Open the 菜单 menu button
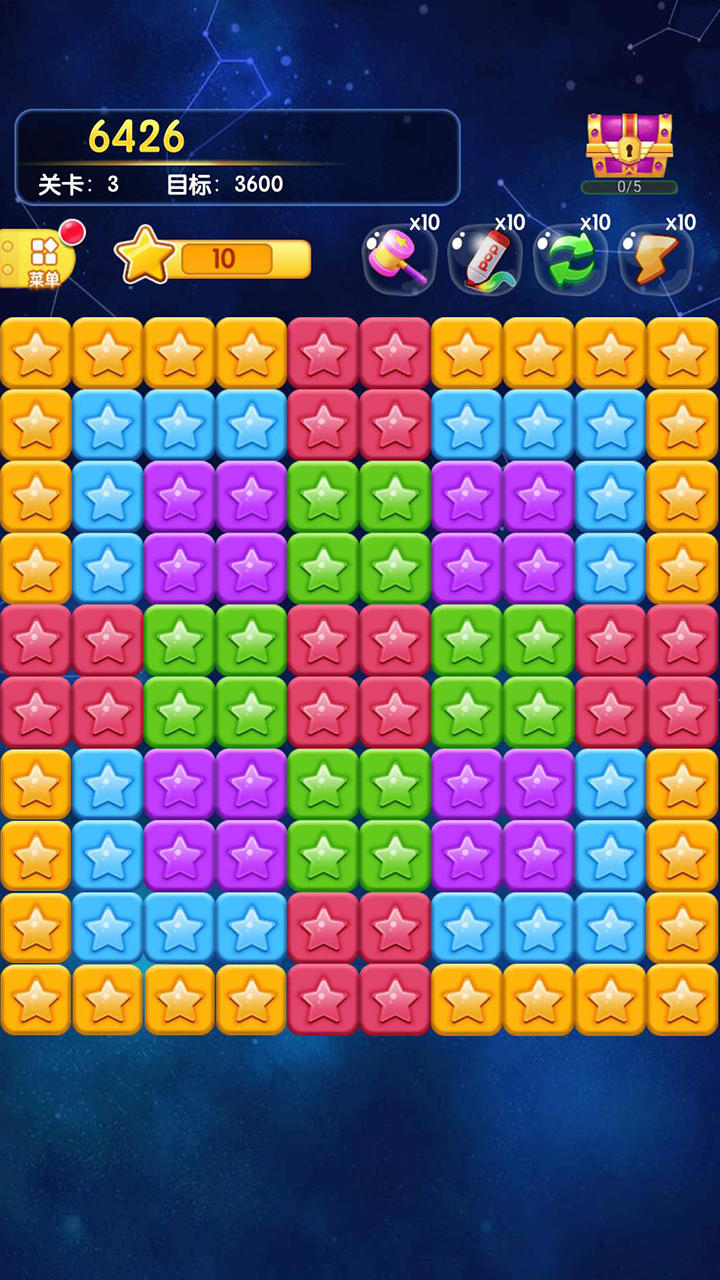720x1280 pixels. tap(40, 259)
